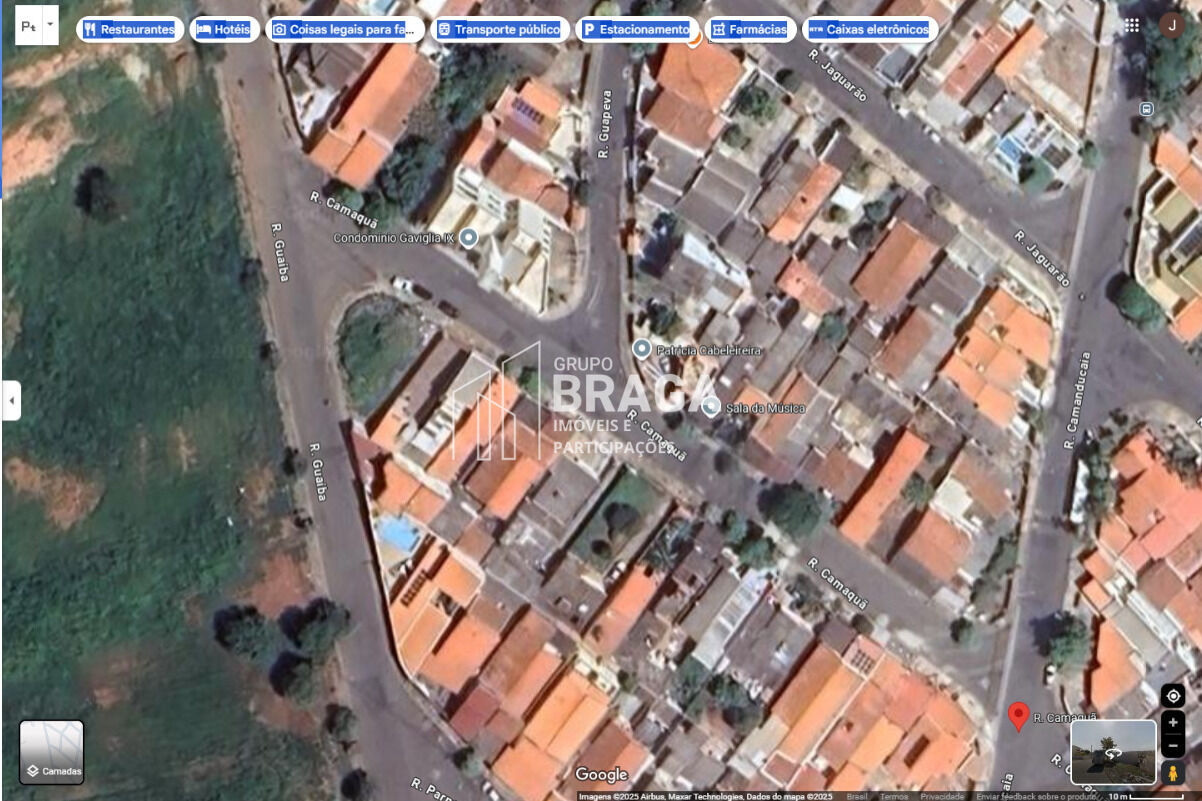Find Estacionamento on the map

[637, 30]
